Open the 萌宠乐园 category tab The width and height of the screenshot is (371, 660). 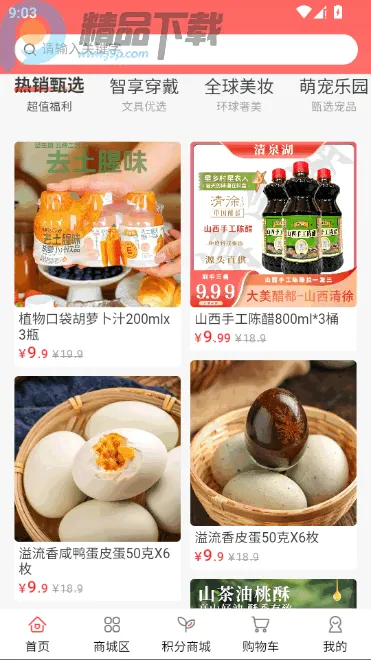(334, 94)
